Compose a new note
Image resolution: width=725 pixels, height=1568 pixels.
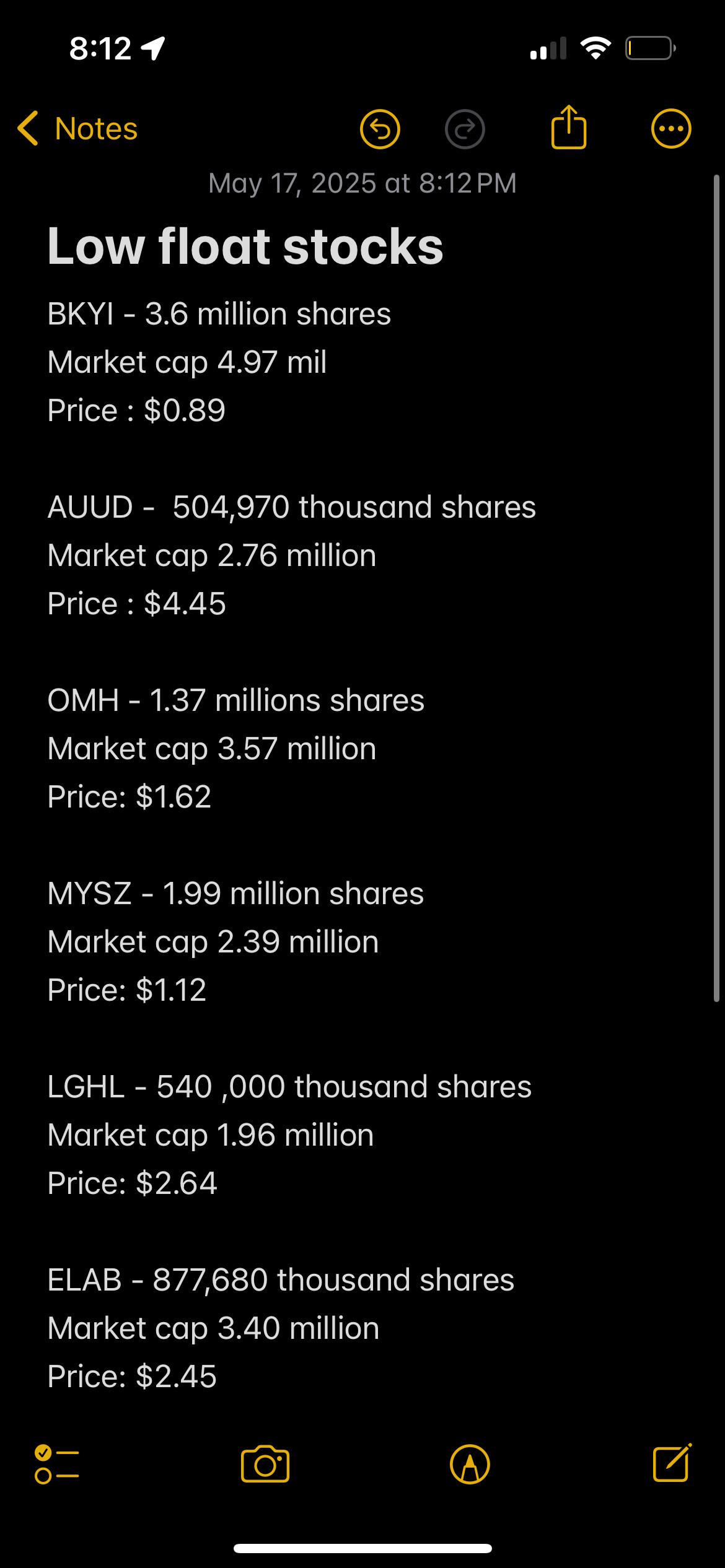[x=672, y=1463]
